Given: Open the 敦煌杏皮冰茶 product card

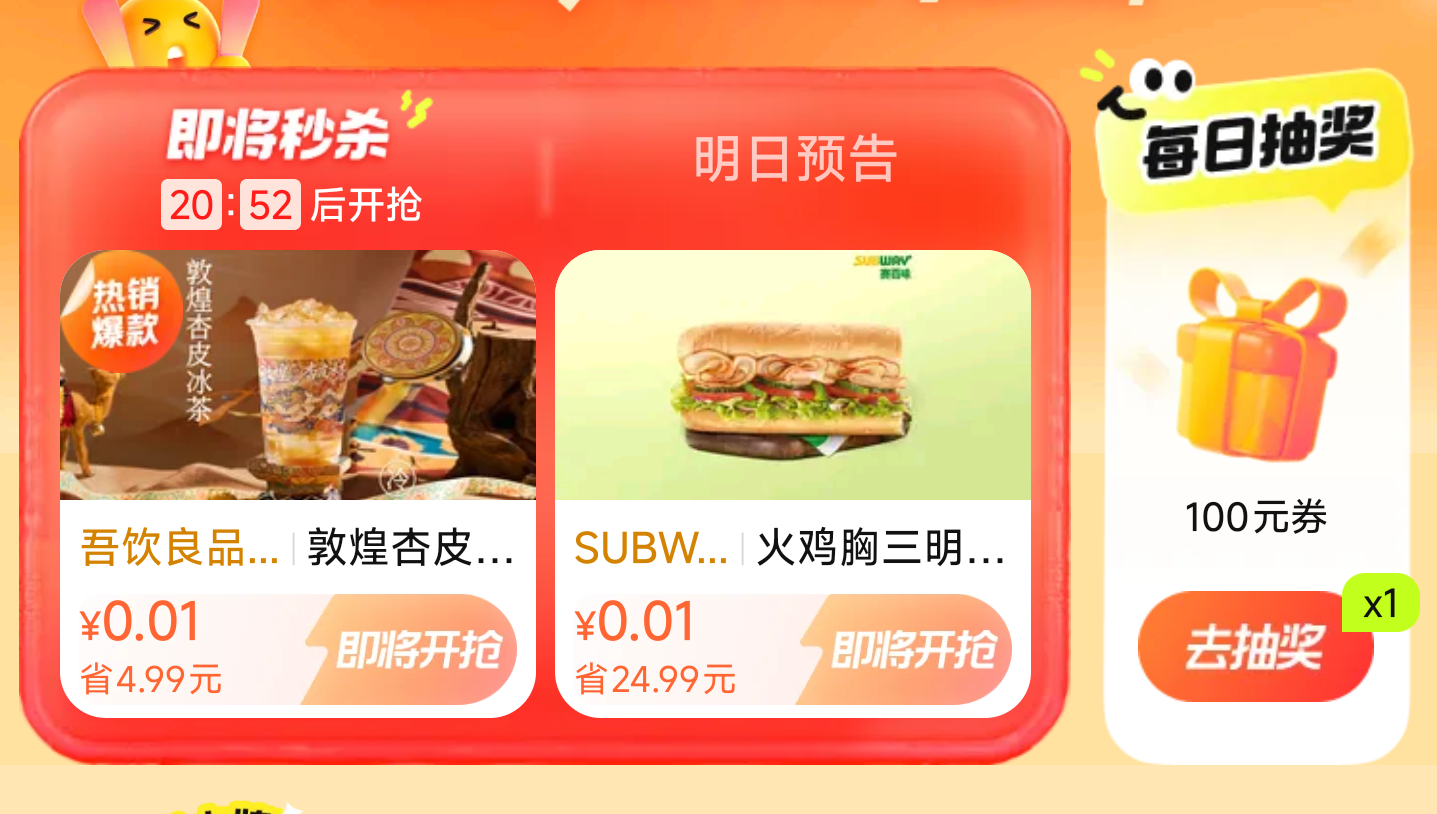Looking at the screenshot, I should [298, 375].
